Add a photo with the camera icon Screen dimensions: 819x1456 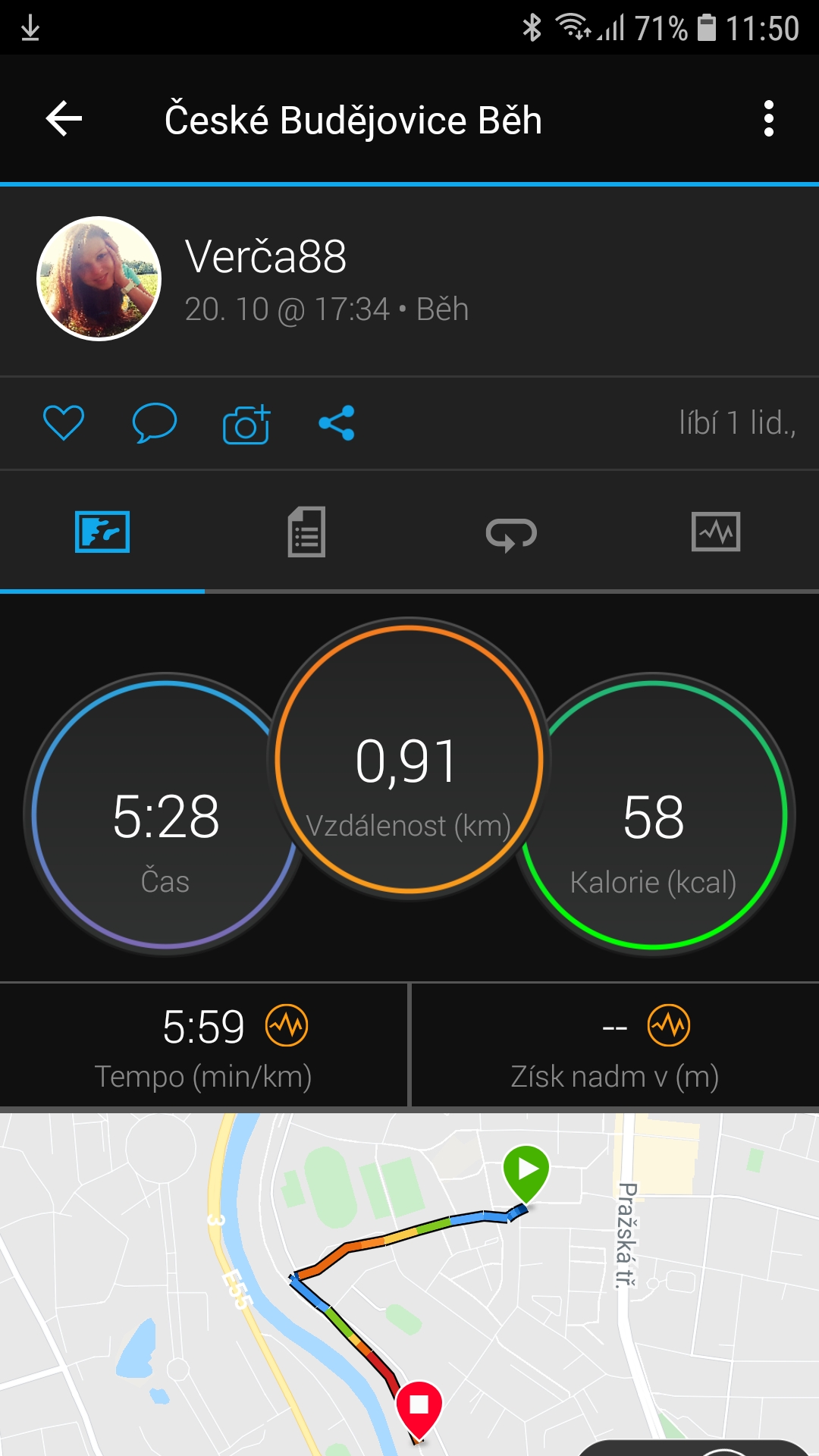[246, 424]
